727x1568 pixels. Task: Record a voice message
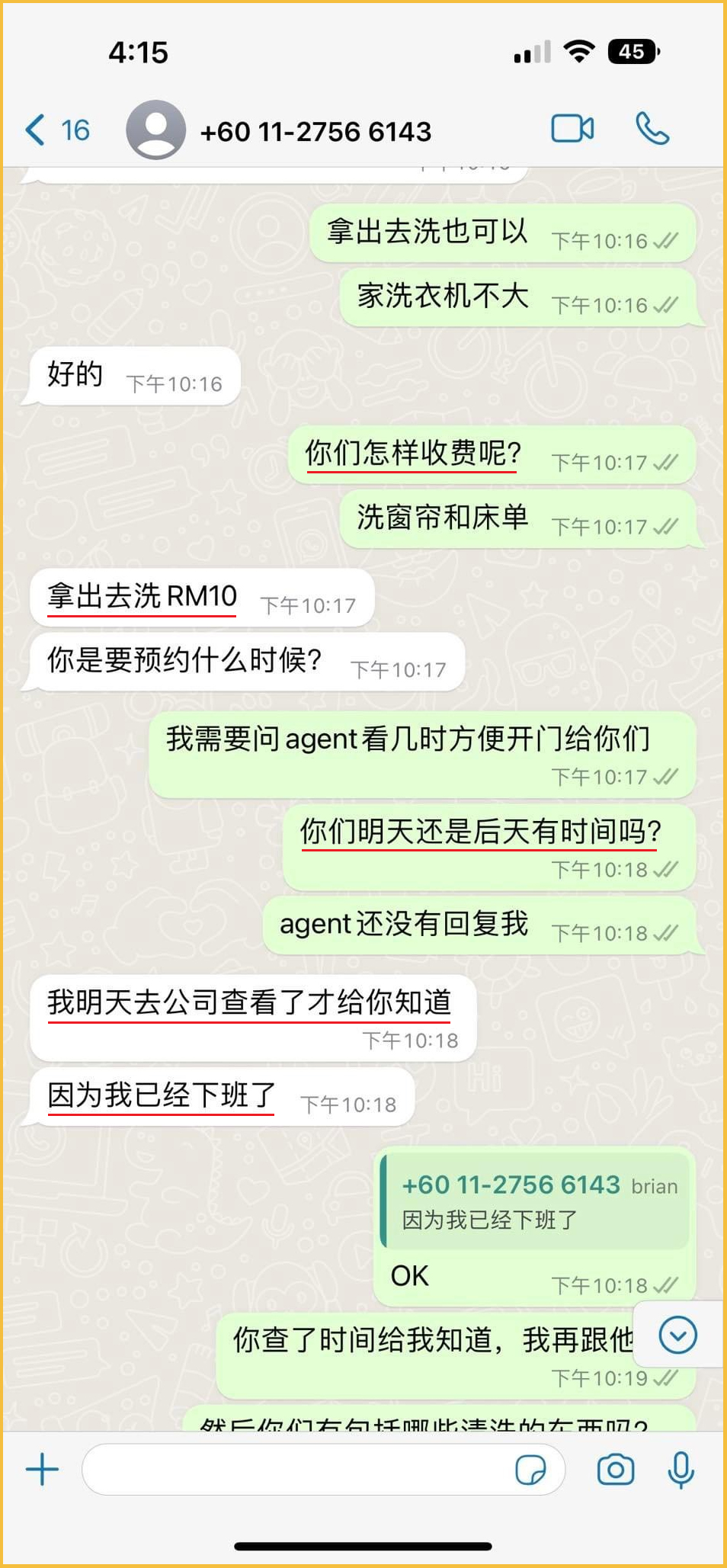681,1470
